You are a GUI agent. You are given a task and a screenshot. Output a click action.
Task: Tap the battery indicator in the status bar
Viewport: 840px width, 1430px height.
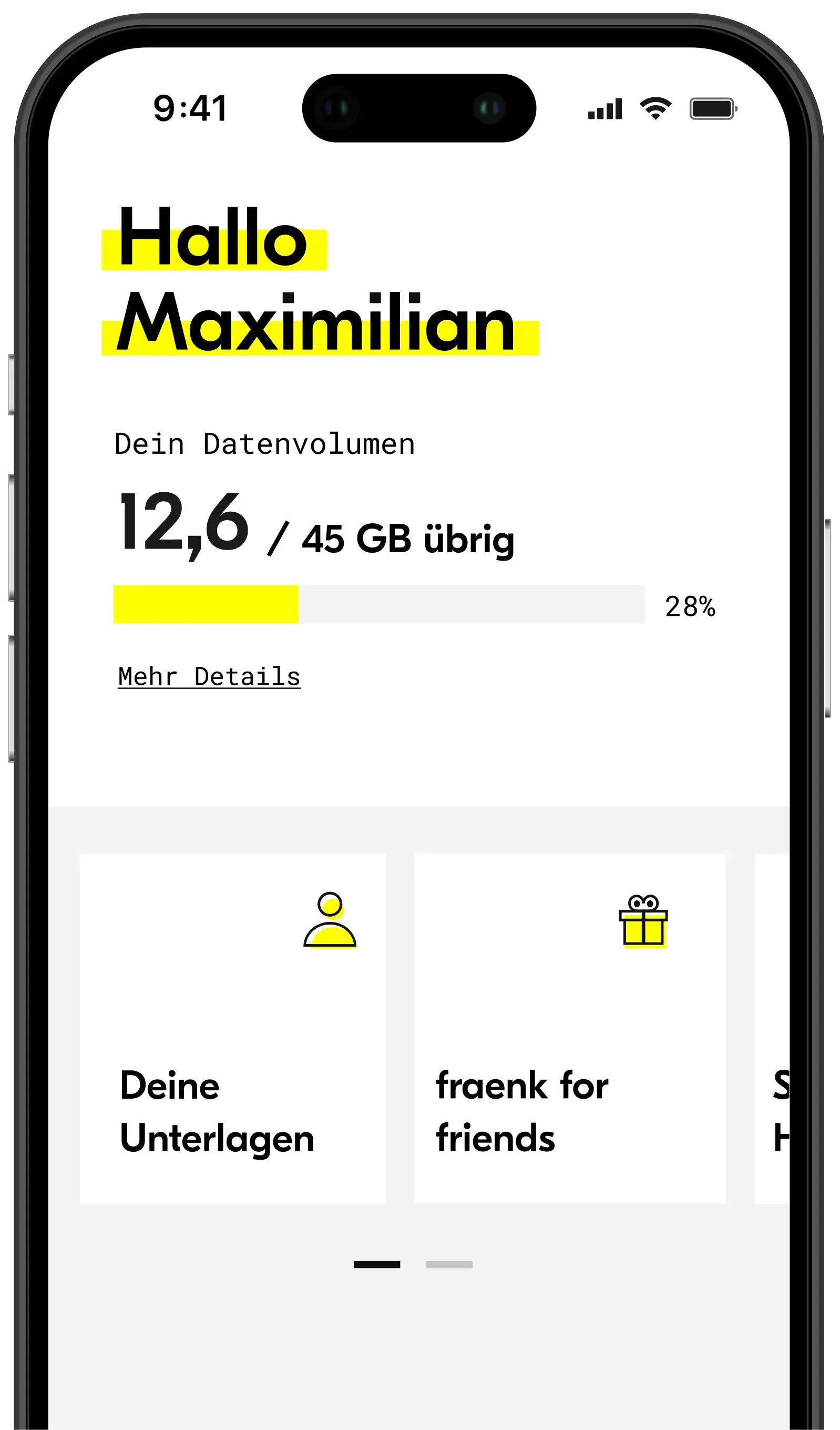tap(711, 108)
